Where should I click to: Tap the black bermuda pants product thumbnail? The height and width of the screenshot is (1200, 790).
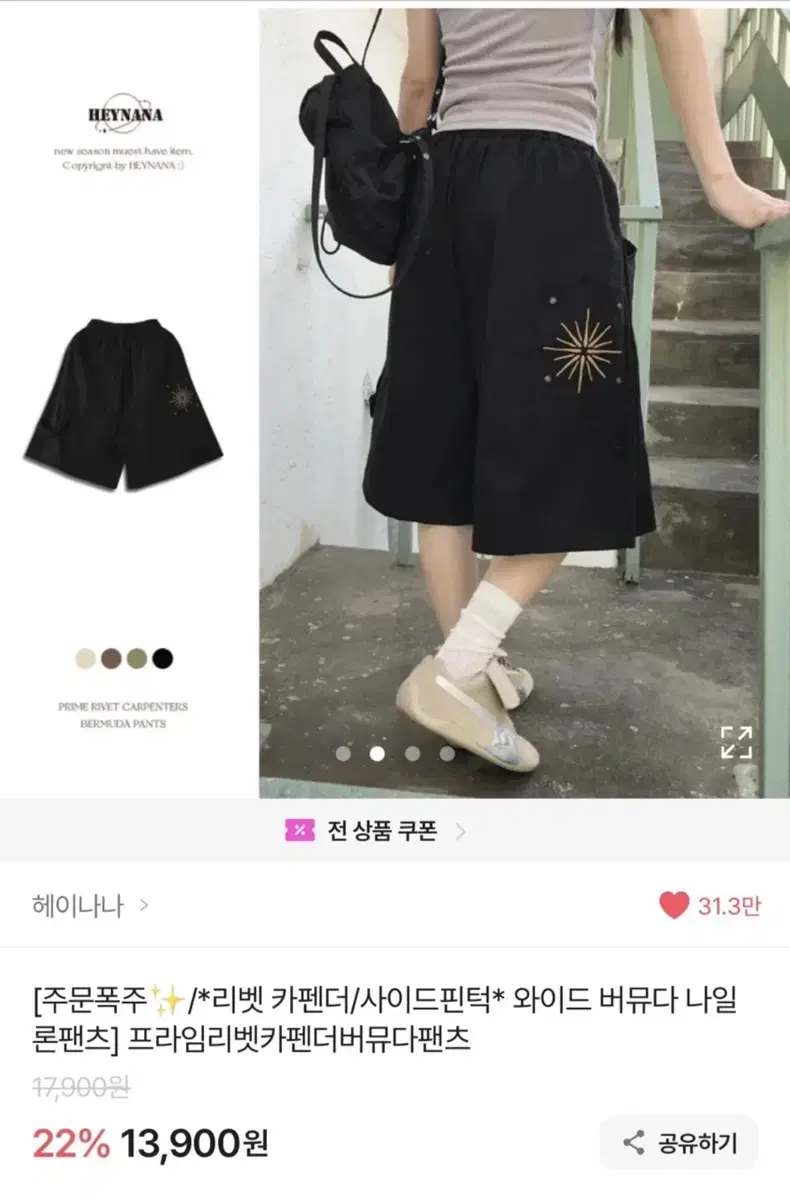pyautogui.click(x=128, y=405)
